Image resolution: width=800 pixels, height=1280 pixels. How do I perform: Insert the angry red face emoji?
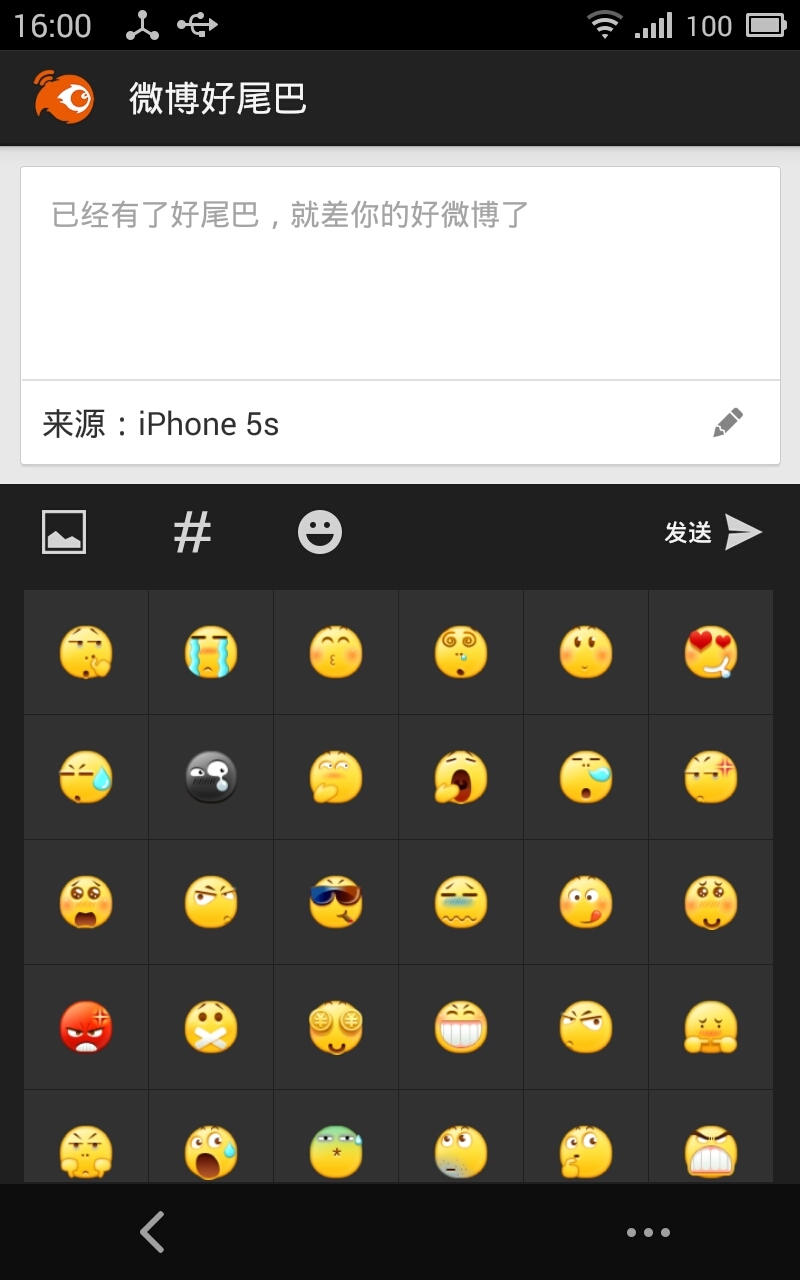(86, 1027)
